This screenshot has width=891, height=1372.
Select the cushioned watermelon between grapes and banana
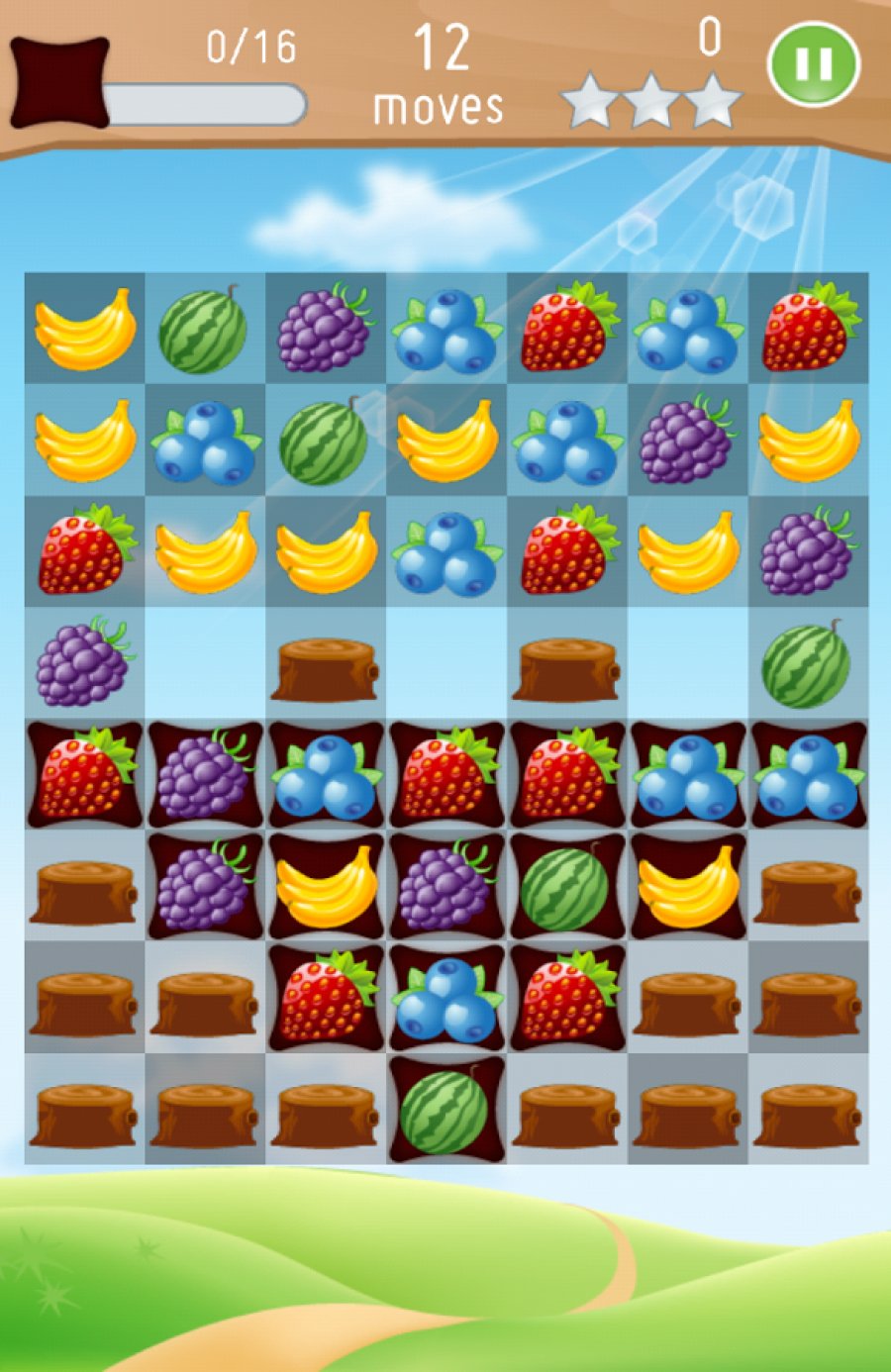pyautogui.click(x=566, y=888)
